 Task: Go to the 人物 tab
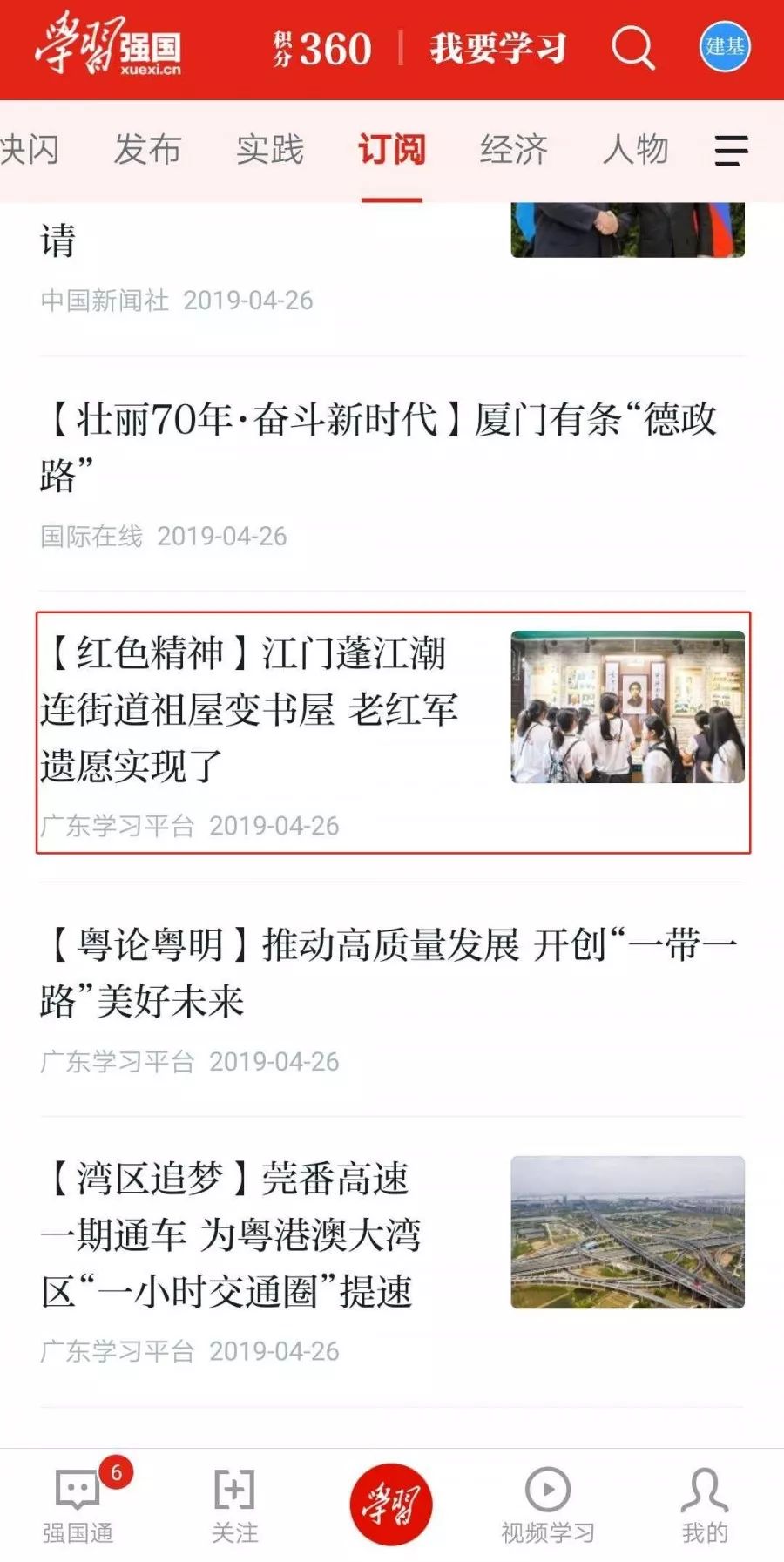(x=636, y=150)
